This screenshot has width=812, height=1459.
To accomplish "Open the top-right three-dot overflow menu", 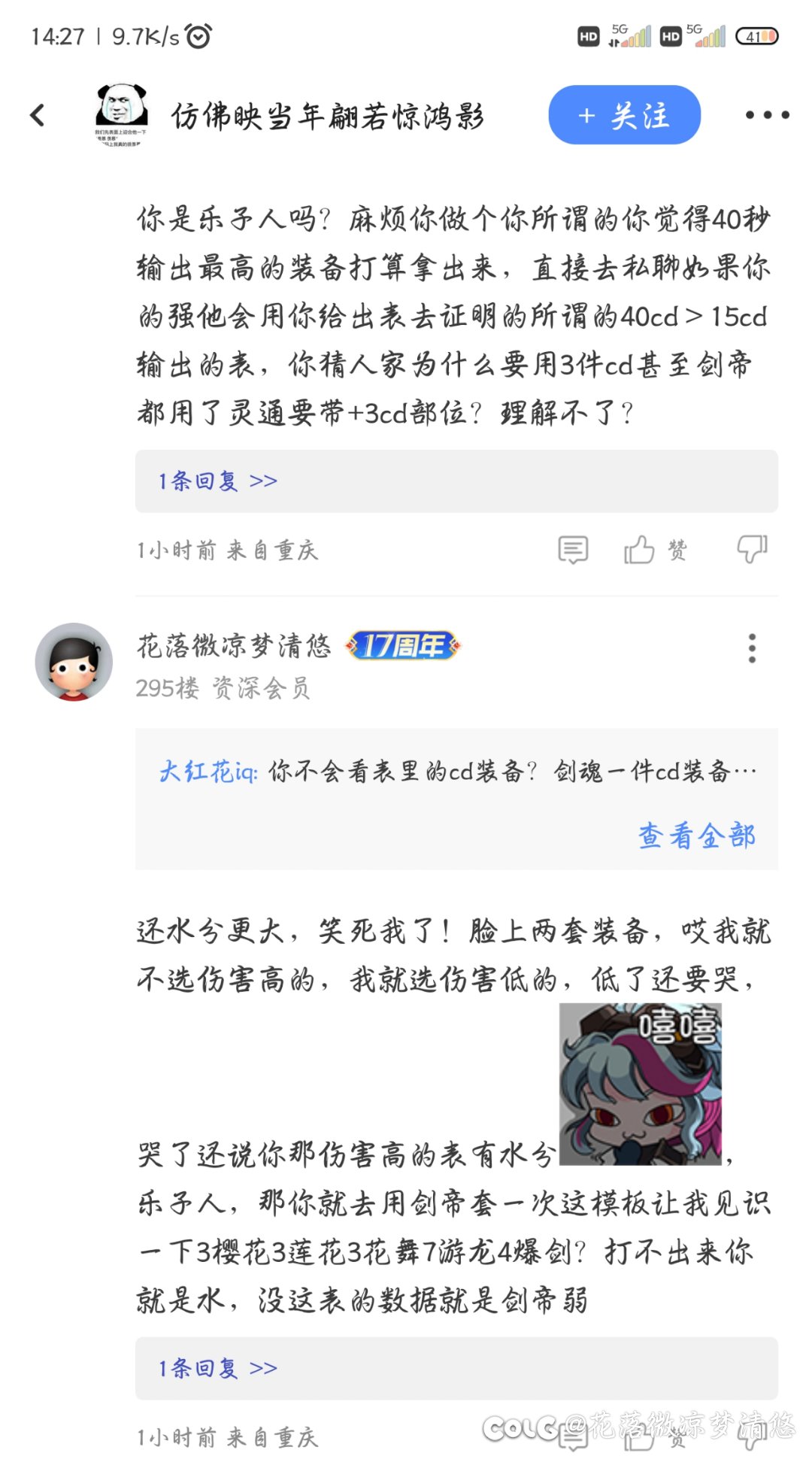I will [x=767, y=115].
